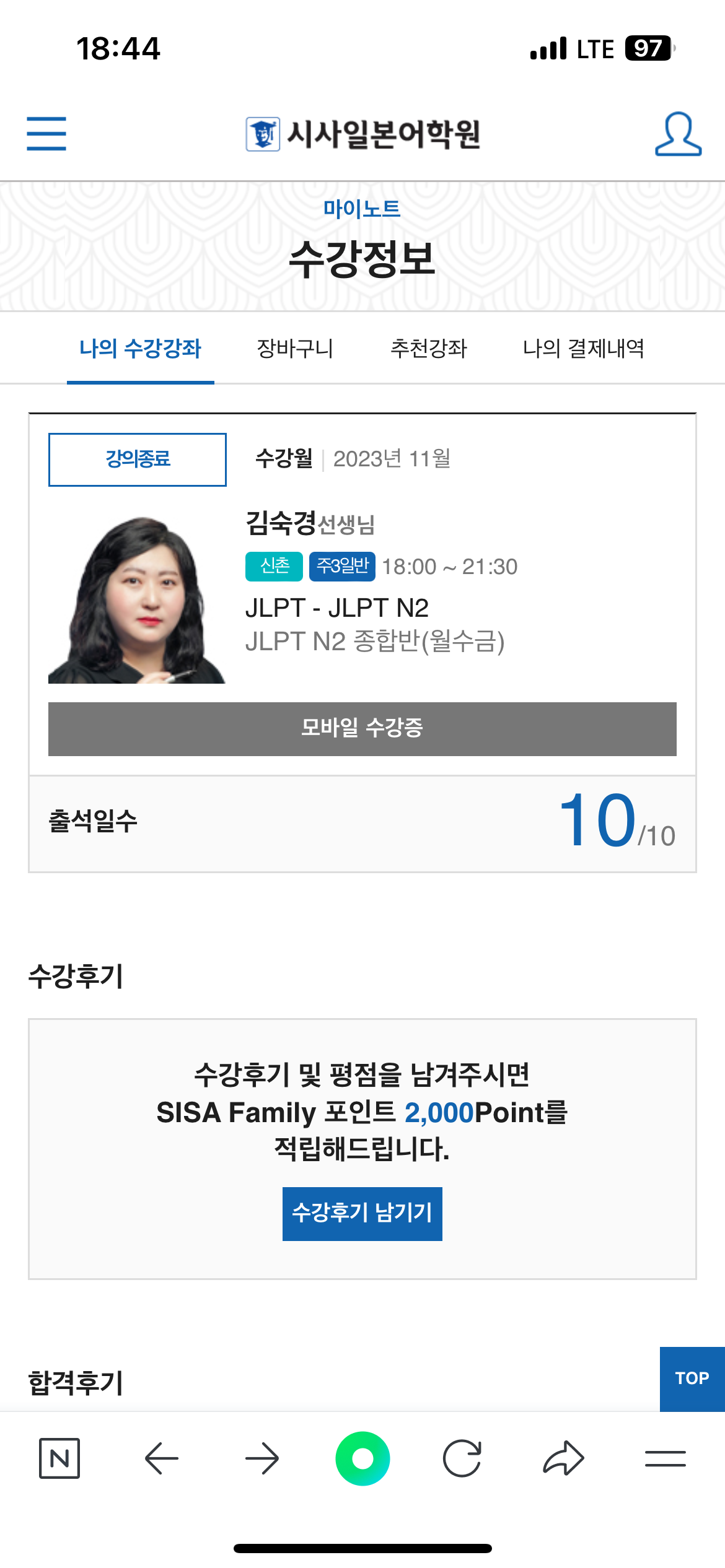Click the browser forward arrow
This screenshot has height=1568, width=725.
click(261, 1460)
